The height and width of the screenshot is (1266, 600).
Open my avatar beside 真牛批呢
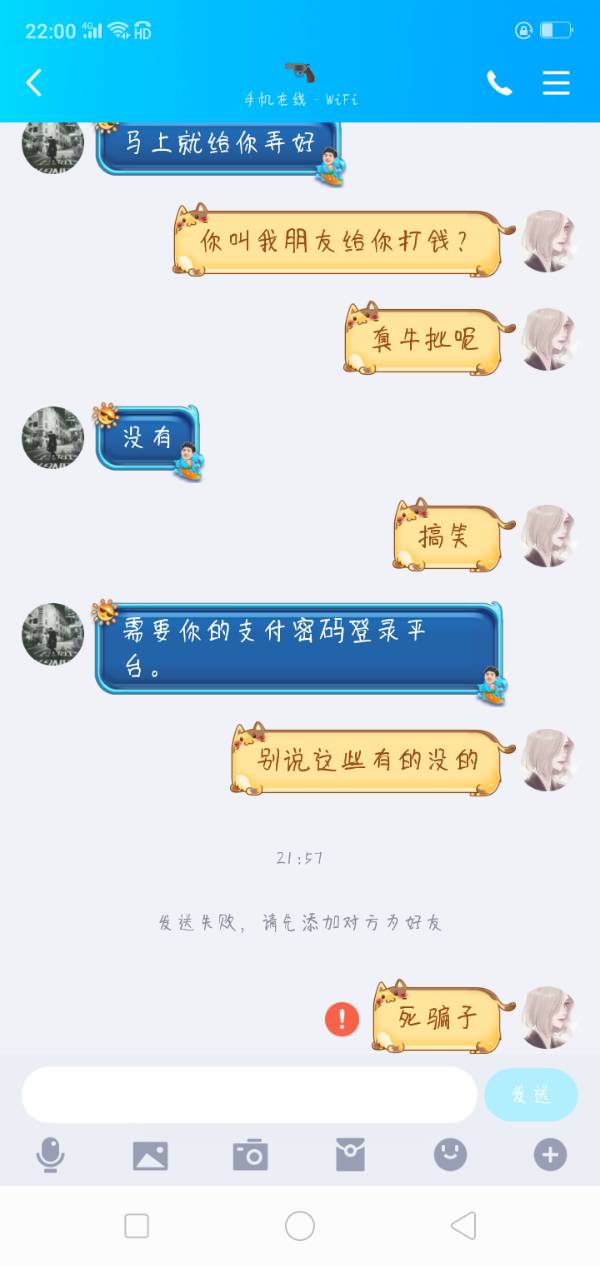click(x=547, y=339)
